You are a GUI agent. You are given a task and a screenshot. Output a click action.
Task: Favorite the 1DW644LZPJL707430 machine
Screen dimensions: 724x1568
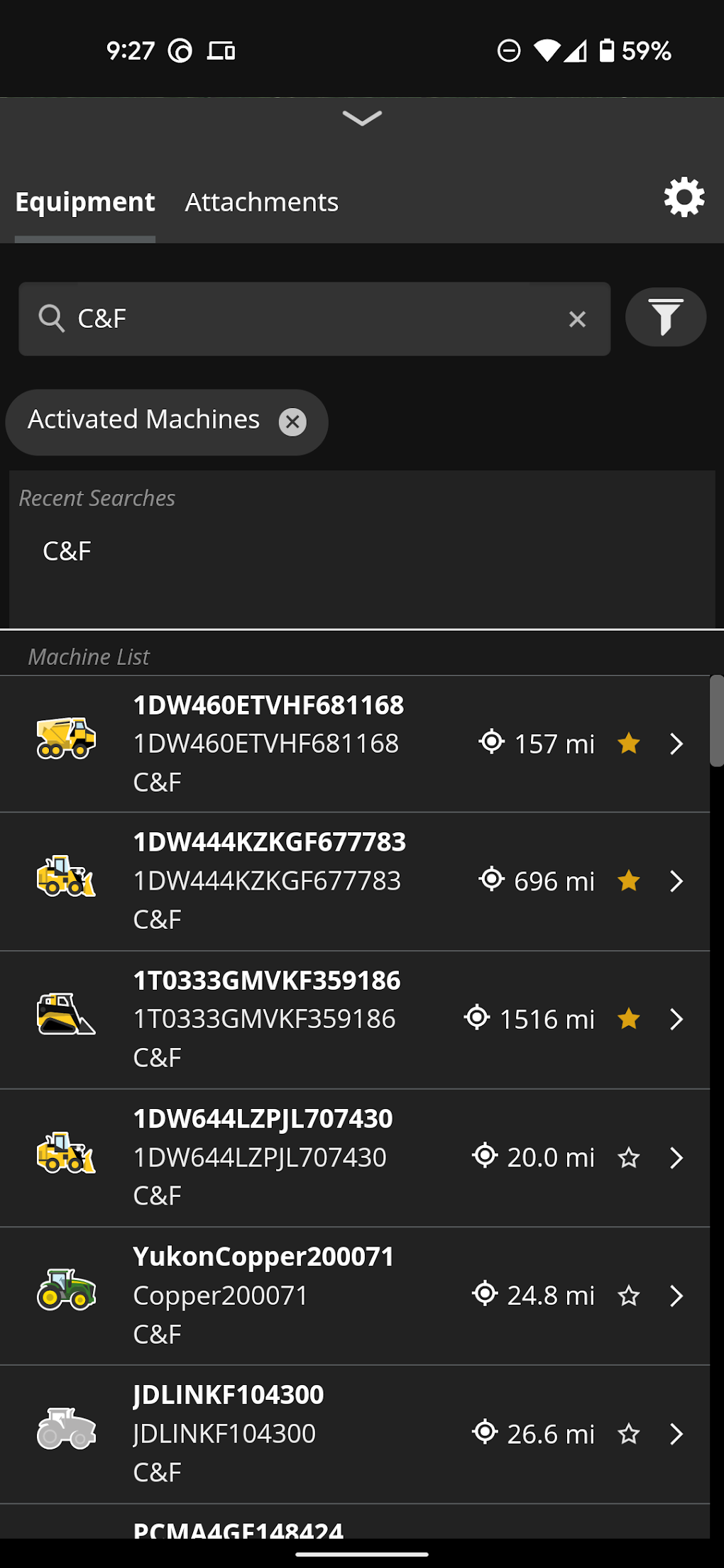628,1157
